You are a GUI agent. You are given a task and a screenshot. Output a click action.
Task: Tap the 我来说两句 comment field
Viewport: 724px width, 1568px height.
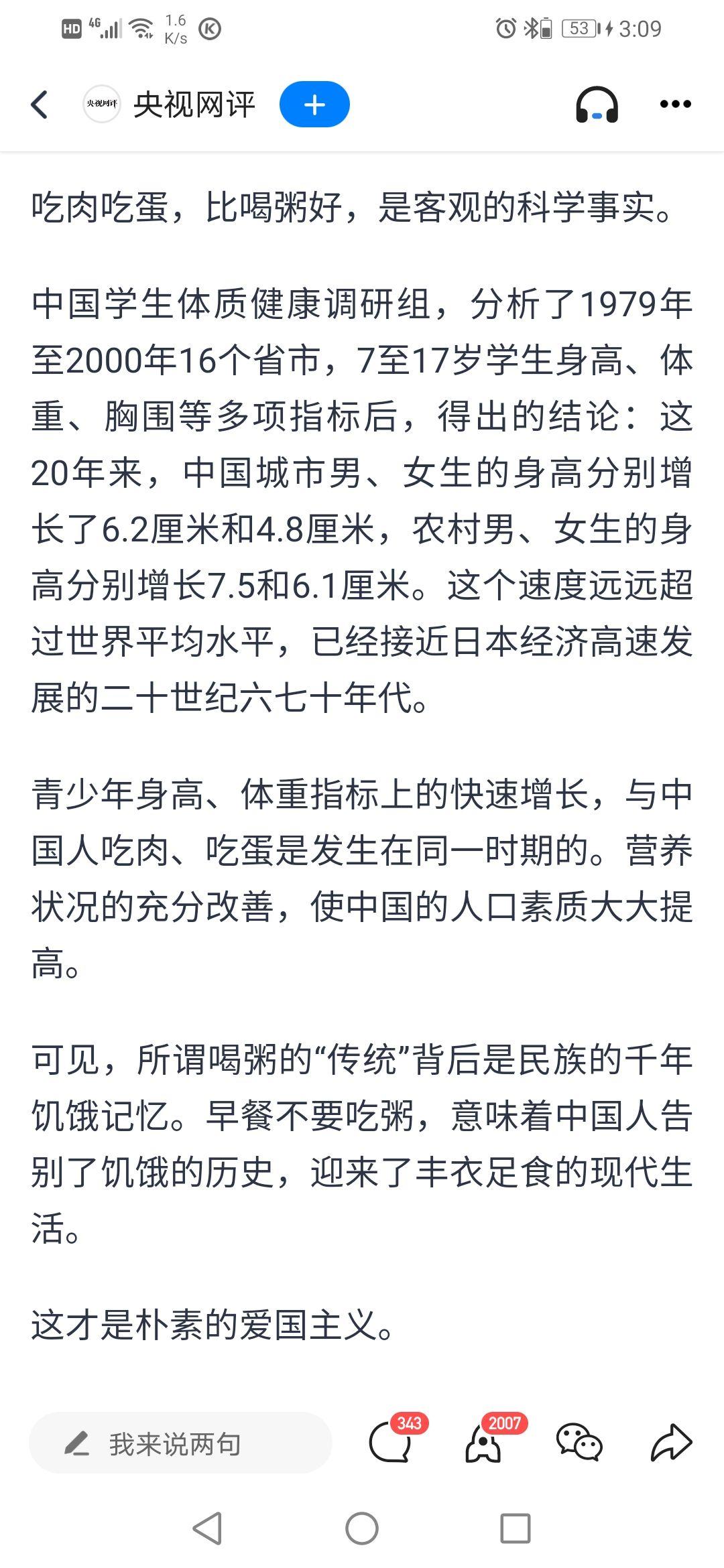180,1444
